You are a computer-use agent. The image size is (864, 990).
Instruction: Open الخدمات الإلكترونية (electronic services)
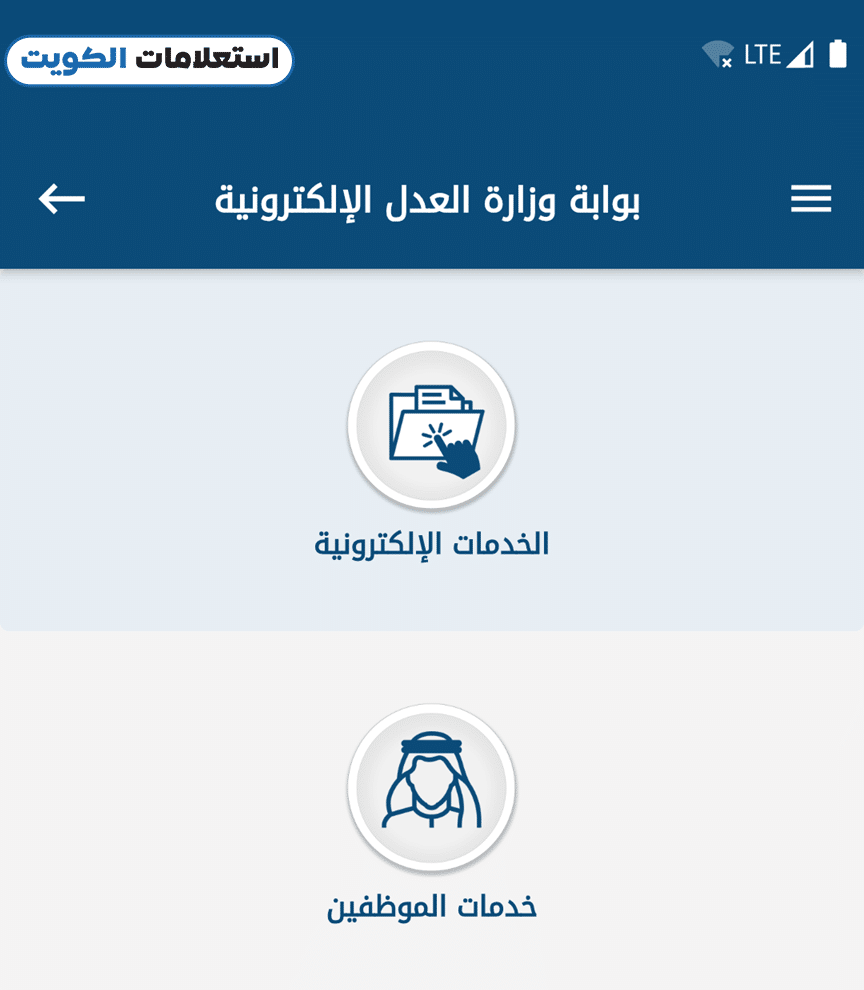(431, 427)
